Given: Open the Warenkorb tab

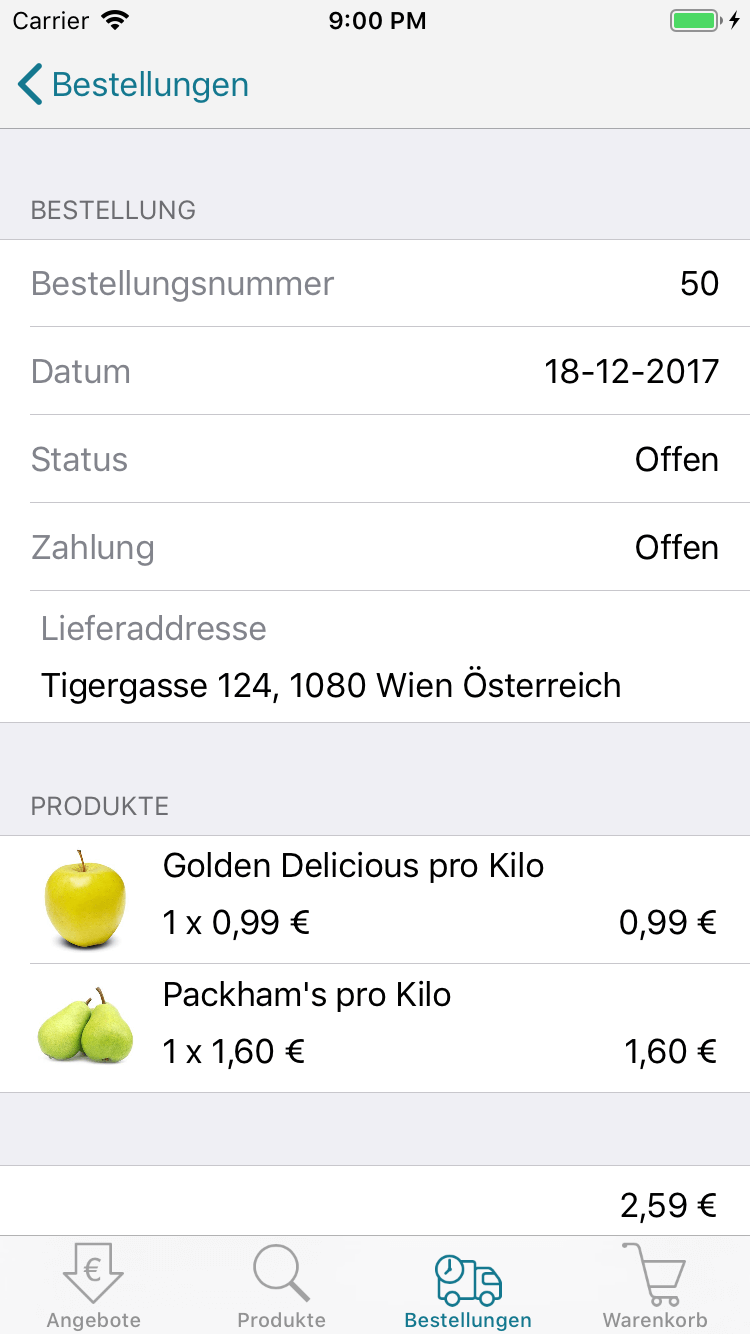Looking at the screenshot, I should 655,1285.
